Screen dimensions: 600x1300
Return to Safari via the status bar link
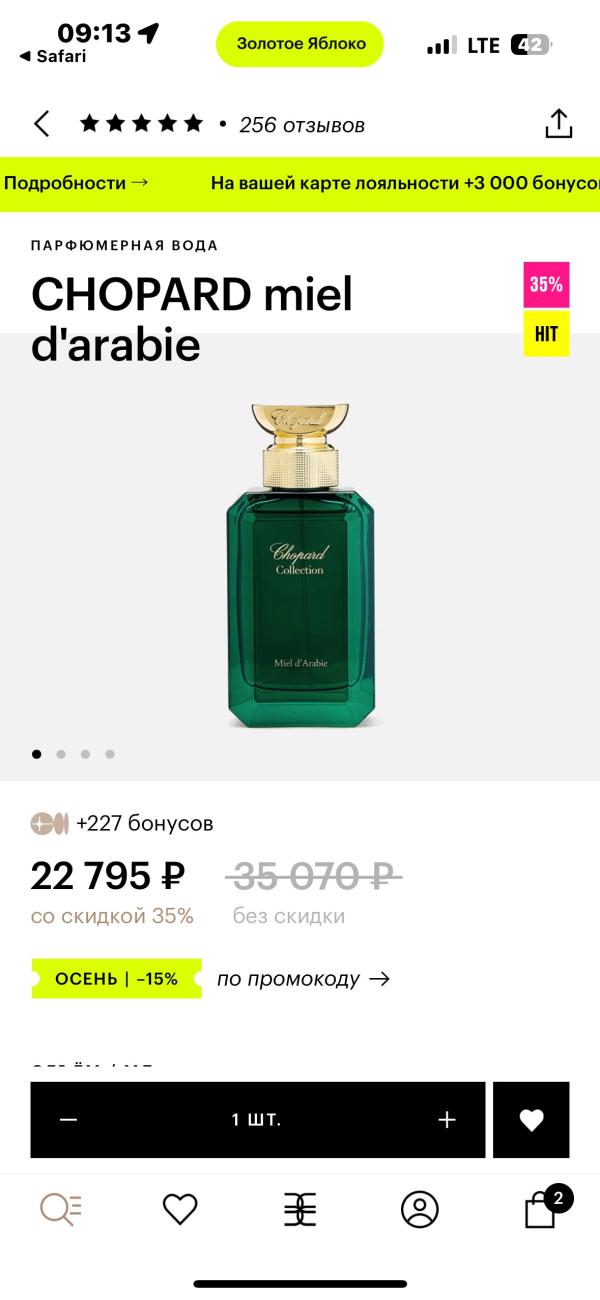53,57
